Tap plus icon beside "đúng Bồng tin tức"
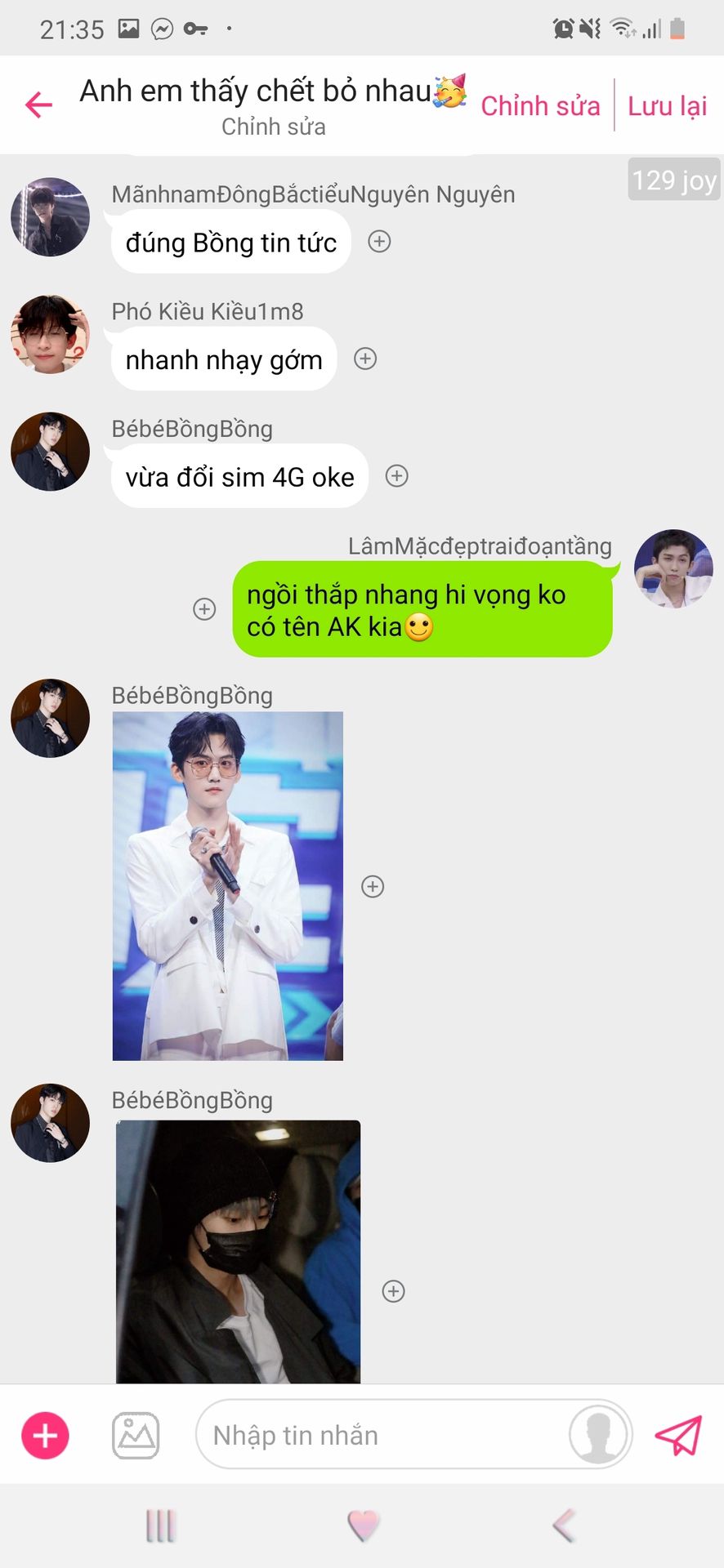This screenshot has width=724, height=1568. [x=379, y=242]
